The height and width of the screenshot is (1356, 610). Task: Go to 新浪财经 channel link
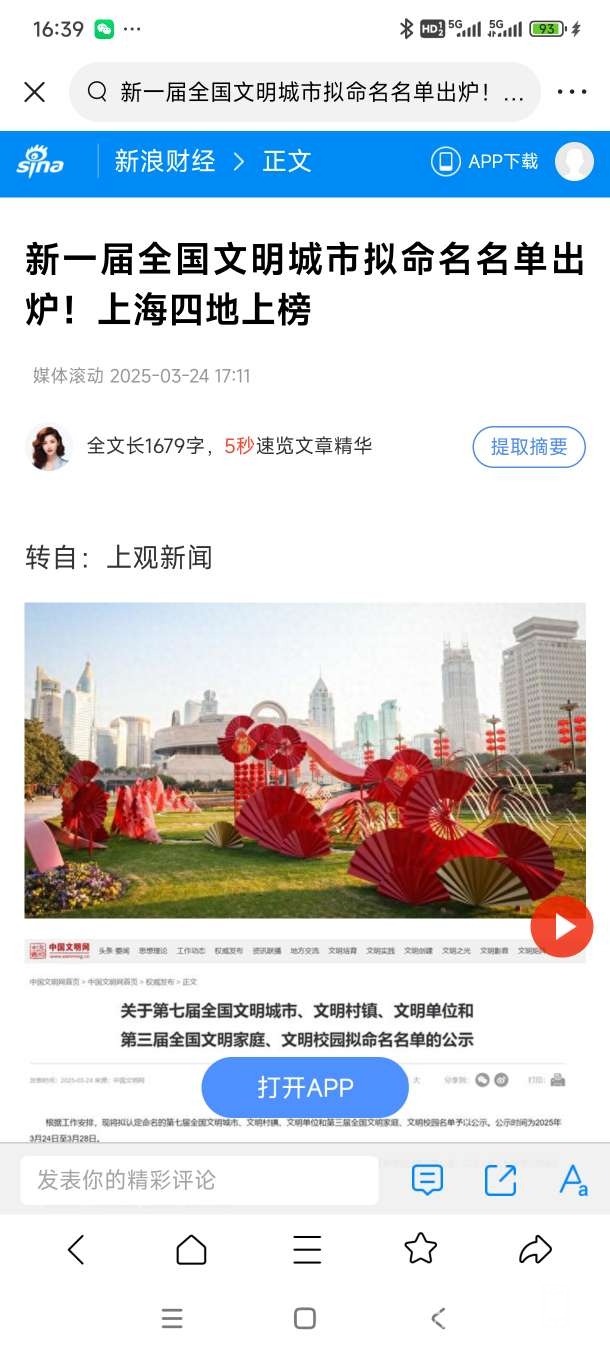pyautogui.click(x=165, y=161)
